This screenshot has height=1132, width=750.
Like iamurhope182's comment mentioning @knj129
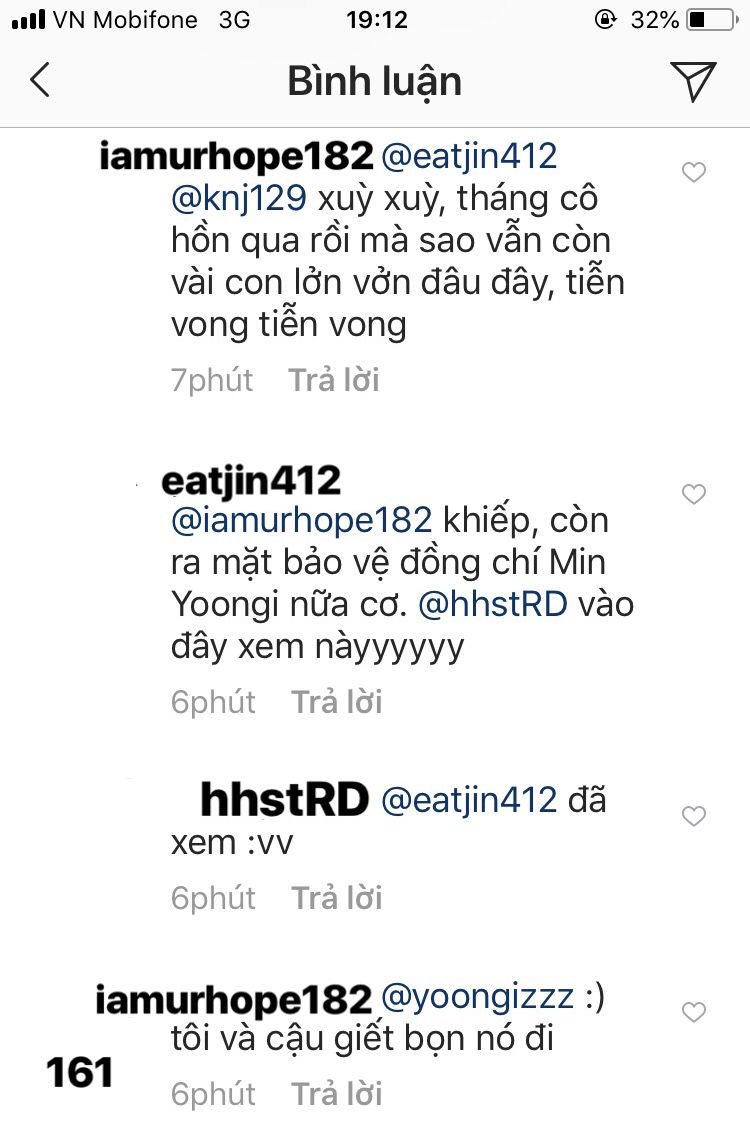coord(693,173)
